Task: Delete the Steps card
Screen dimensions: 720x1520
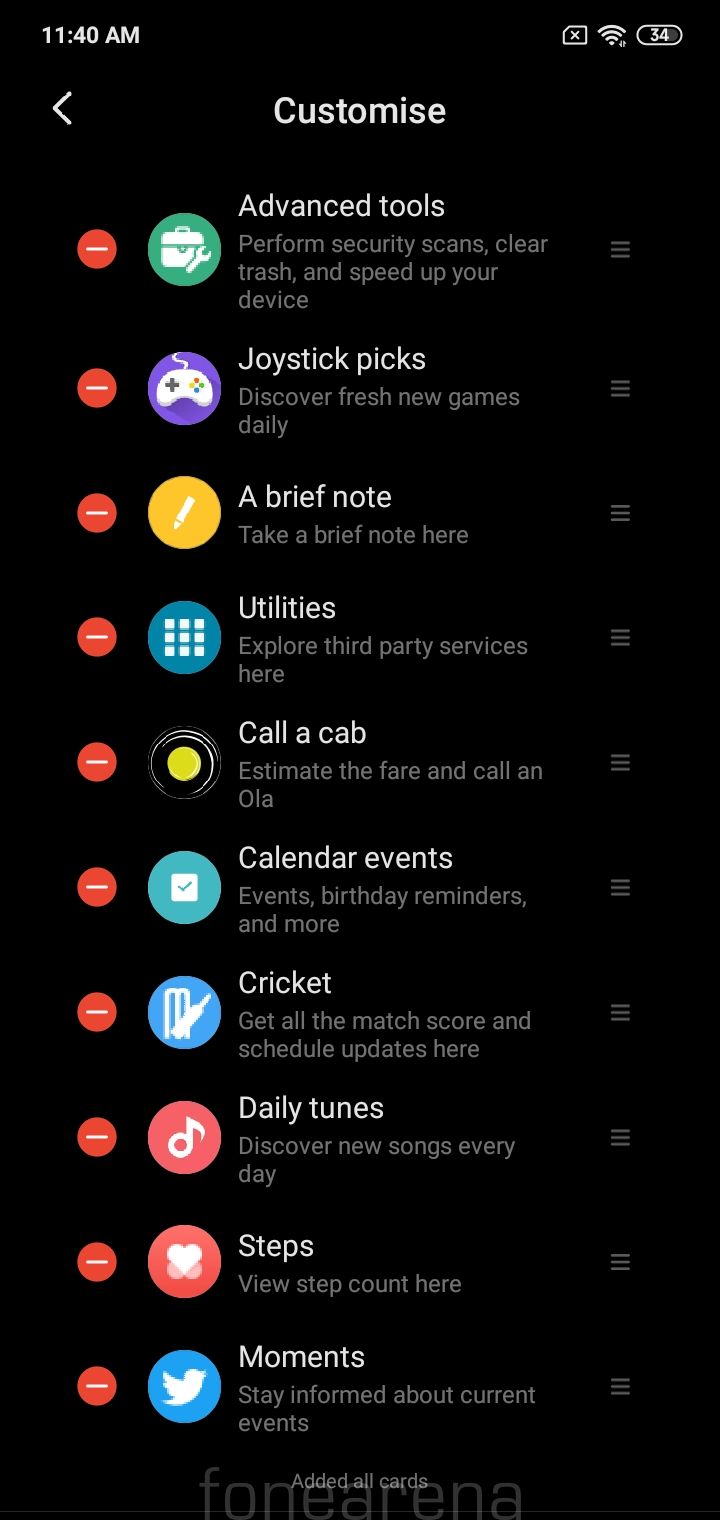Action: coord(97,1262)
